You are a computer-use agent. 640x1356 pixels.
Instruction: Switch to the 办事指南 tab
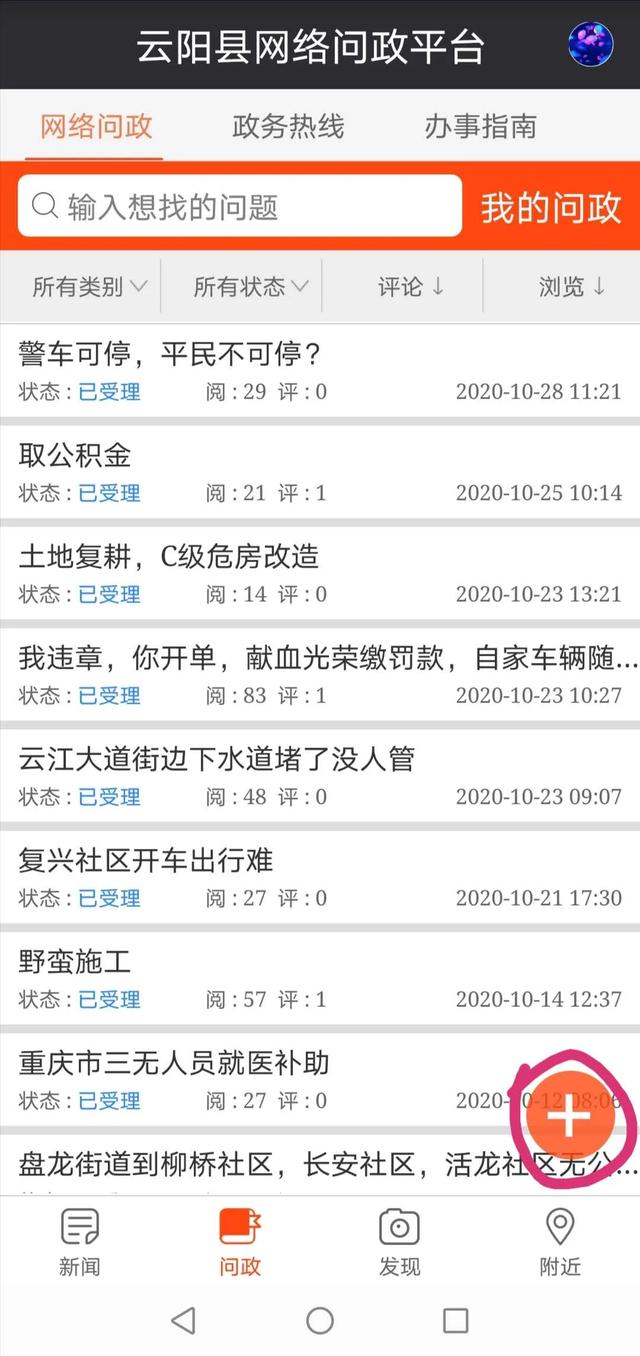pyautogui.click(x=480, y=127)
